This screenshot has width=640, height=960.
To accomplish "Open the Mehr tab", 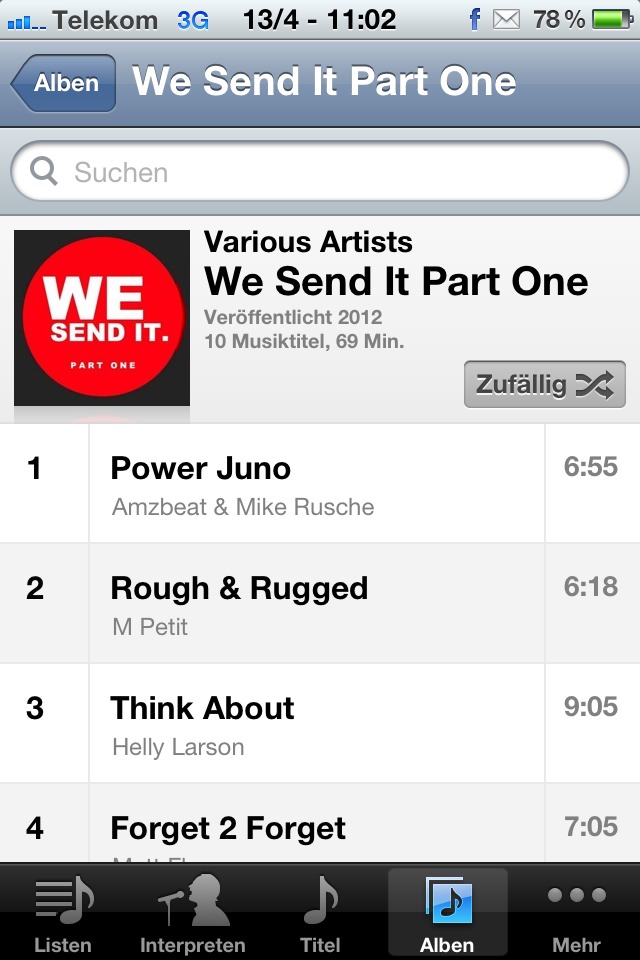I will (576, 912).
